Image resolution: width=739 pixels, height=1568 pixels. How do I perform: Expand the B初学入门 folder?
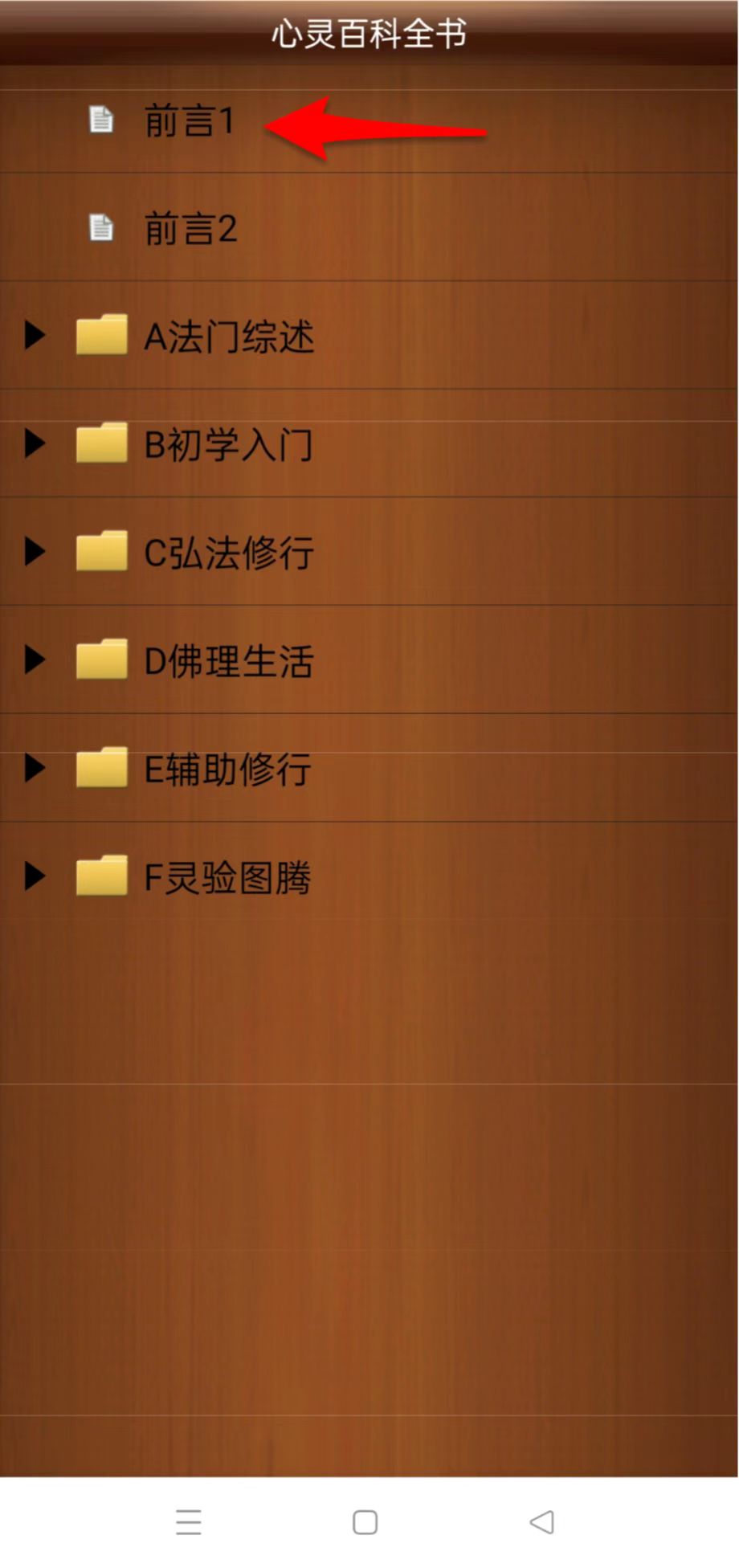click(35, 443)
